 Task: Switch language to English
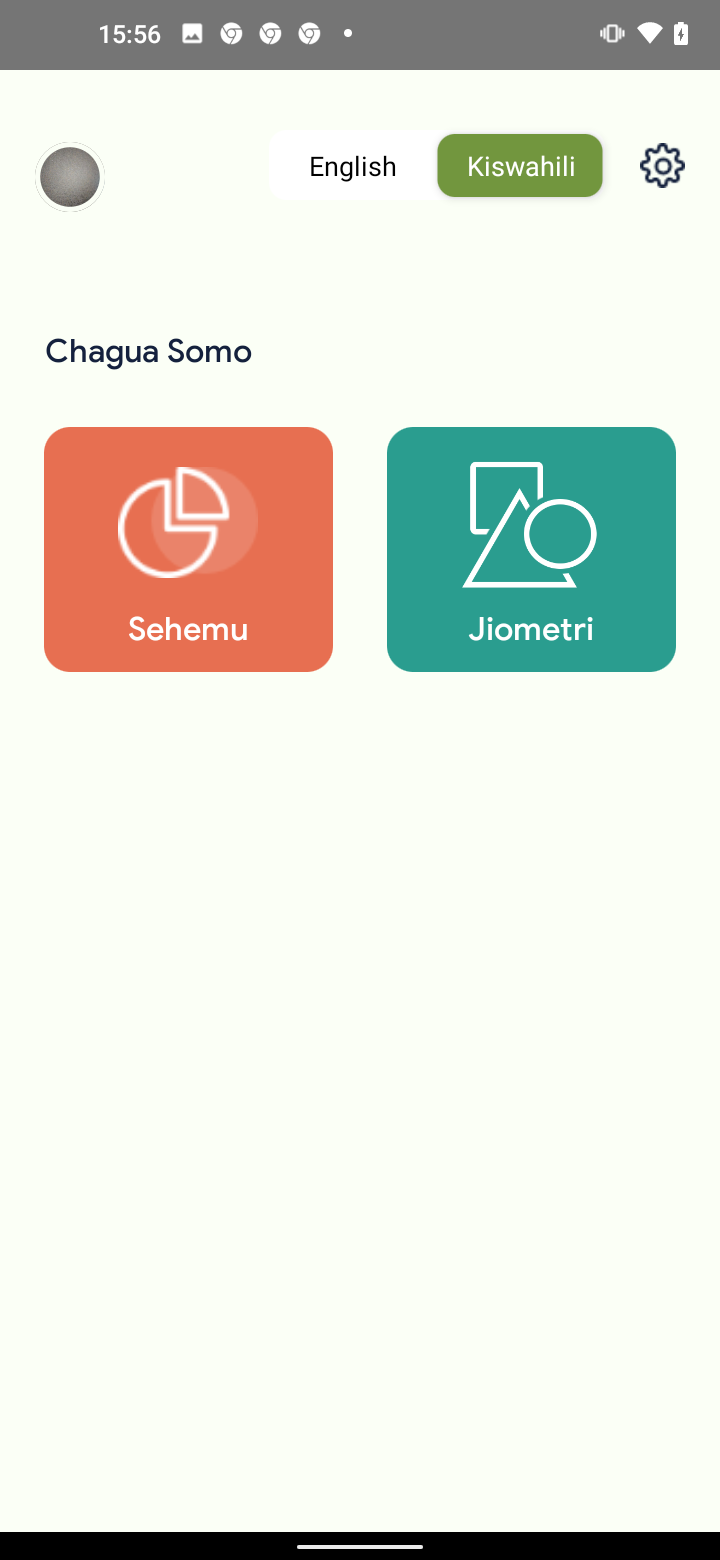click(x=353, y=166)
